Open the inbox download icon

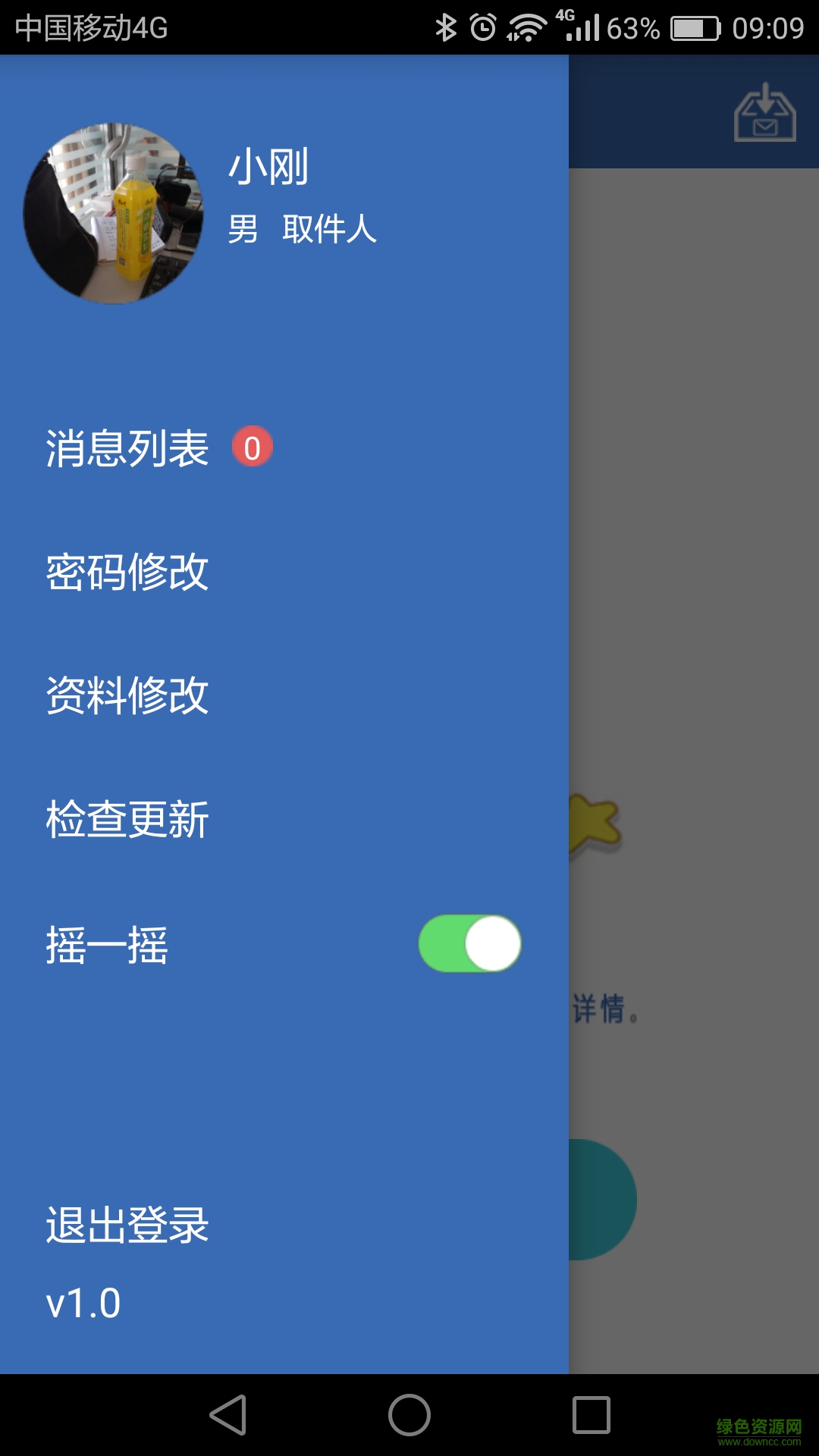pos(764,112)
